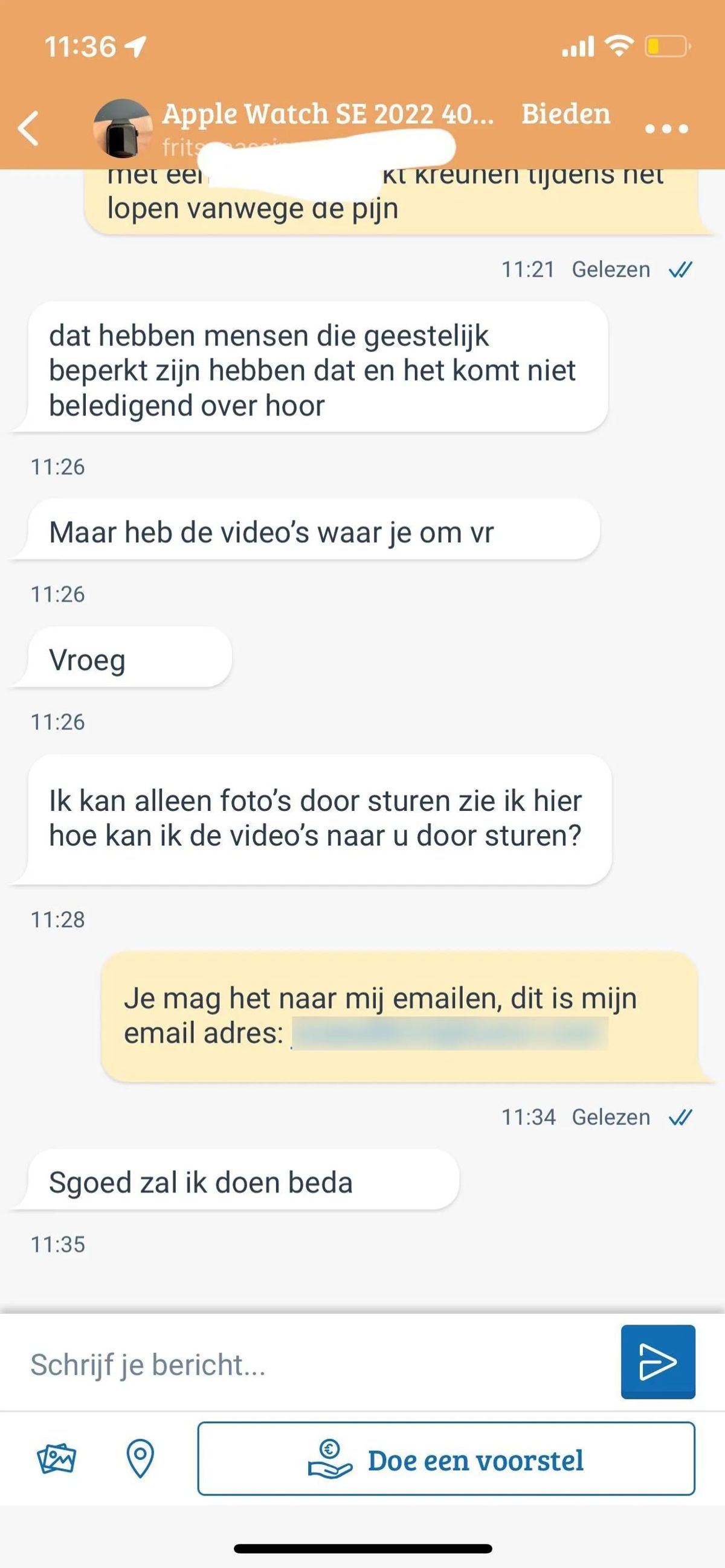Attach a photo to the chat
The height and width of the screenshot is (1568, 725).
[57, 1459]
